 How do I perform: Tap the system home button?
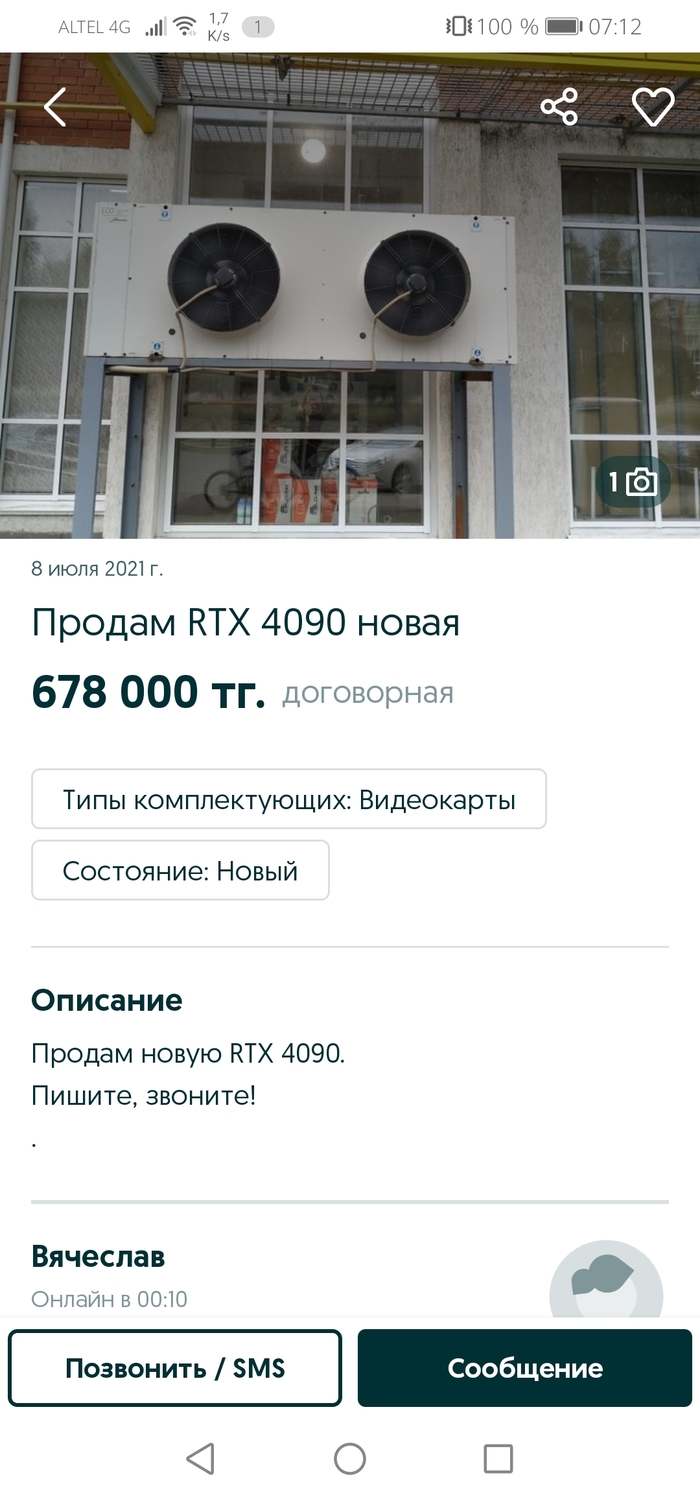click(350, 1459)
